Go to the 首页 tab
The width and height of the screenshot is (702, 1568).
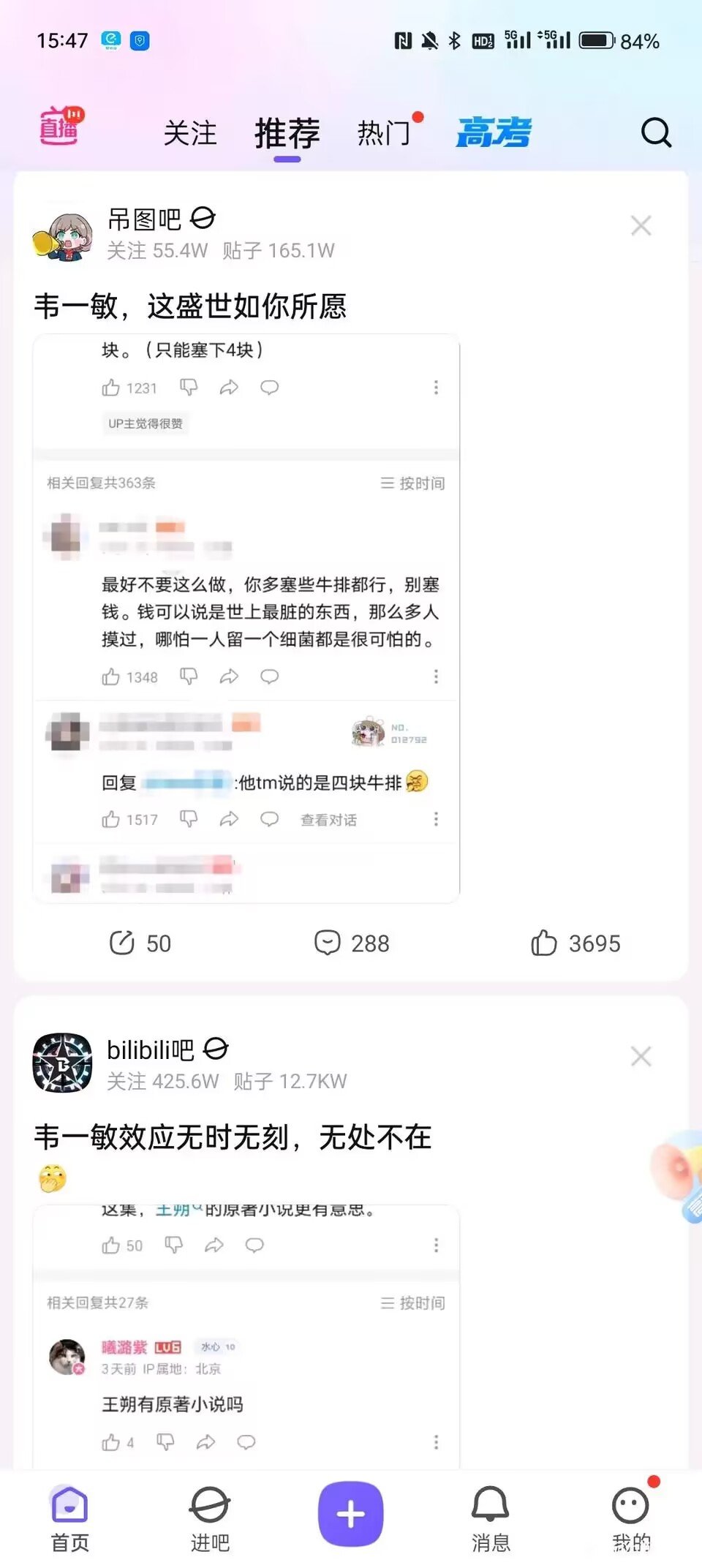point(69,1518)
